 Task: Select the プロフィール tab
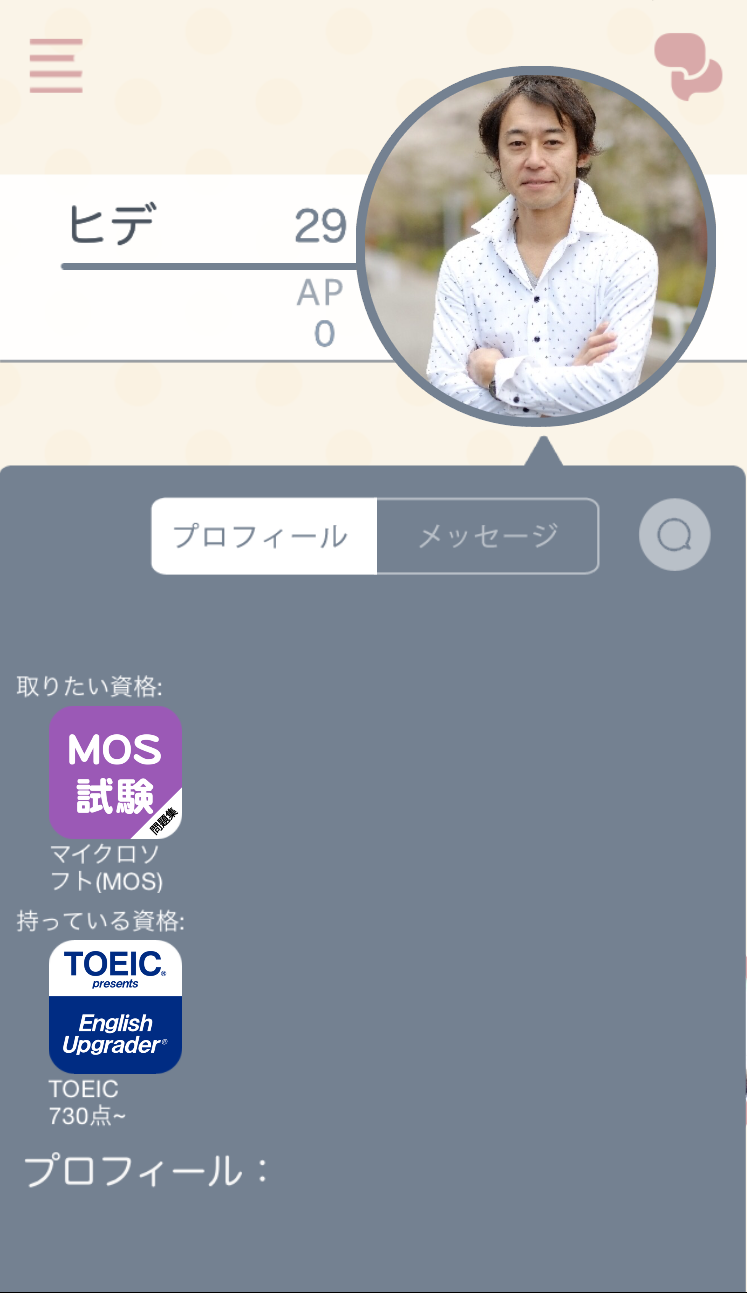pos(264,536)
